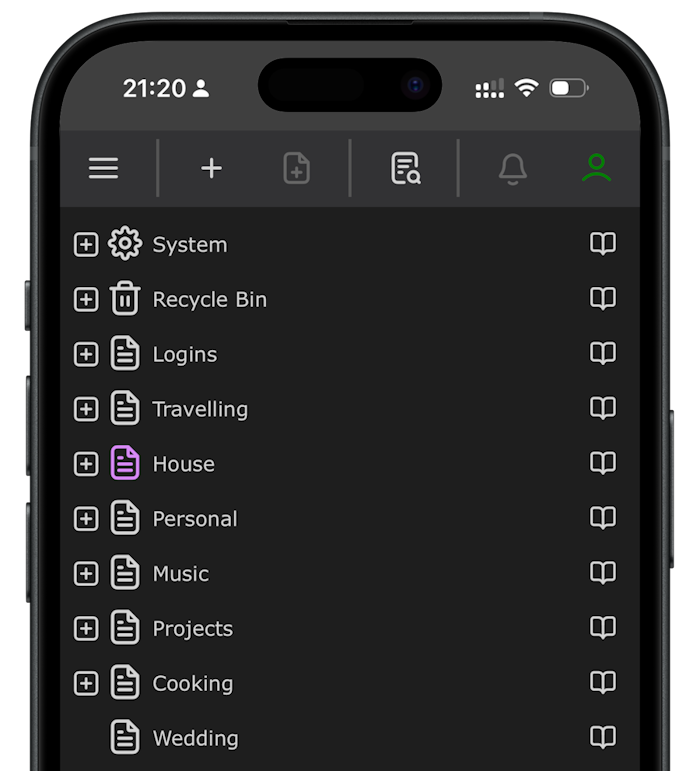
Task: Tap the book icon next to System
Action: [602, 244]
